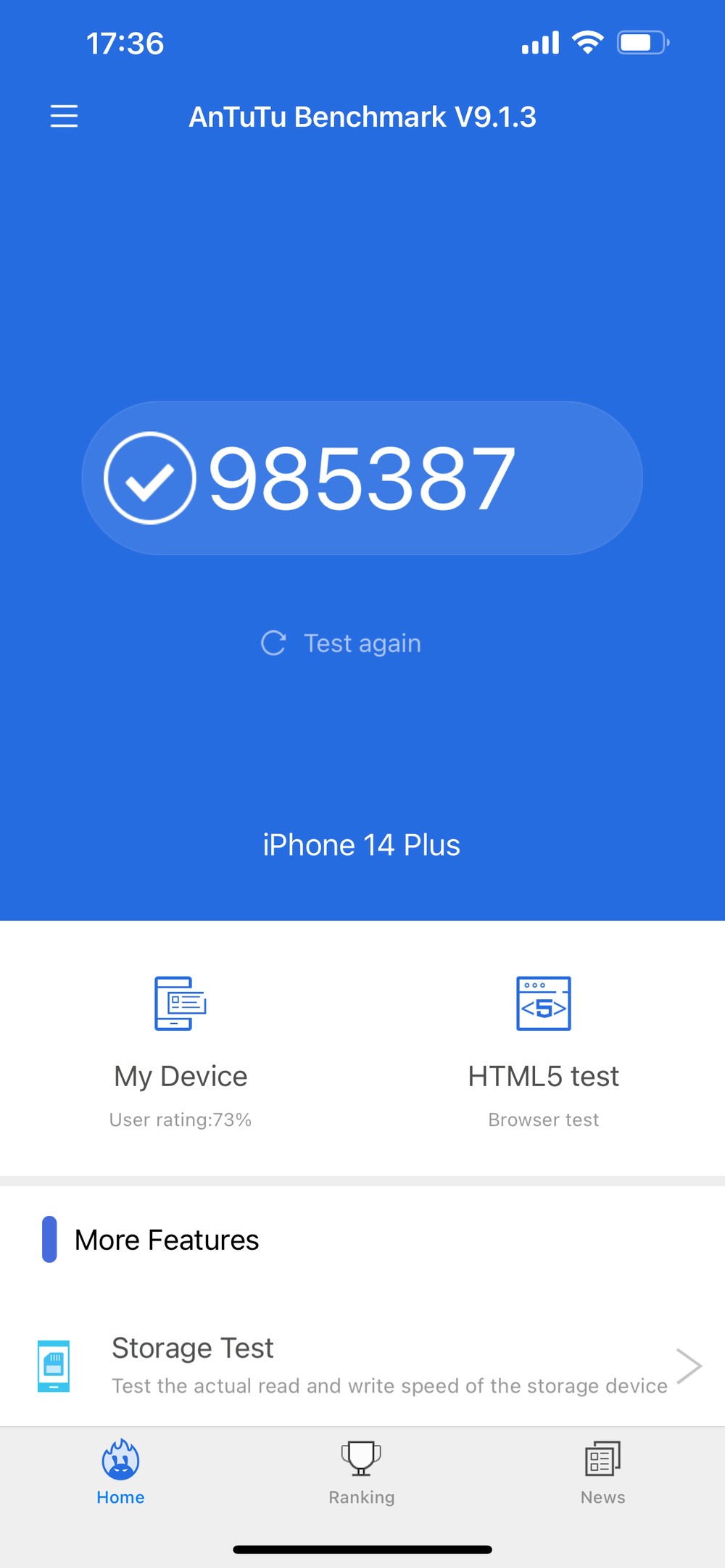Open the hamburger menu

tap(64, 116)
